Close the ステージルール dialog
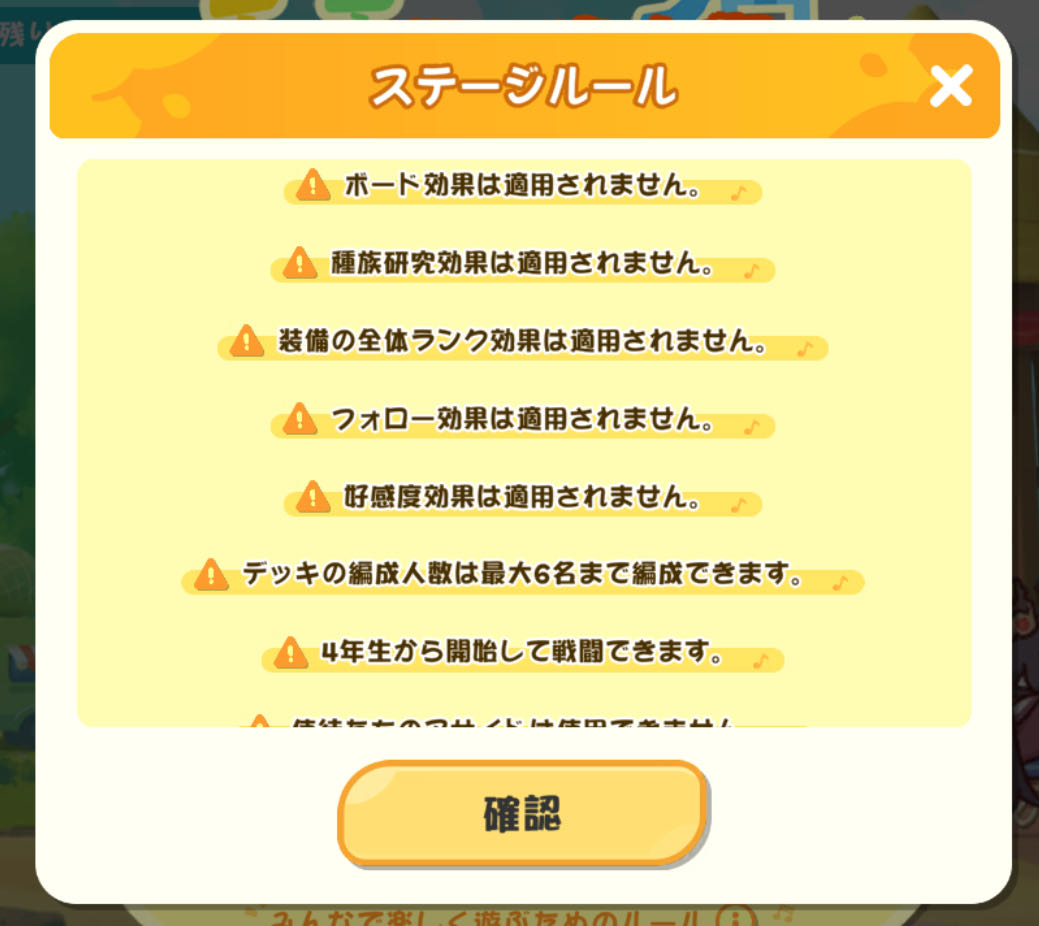The height and width of the screenshot is (926, 1039). point(950,87)
